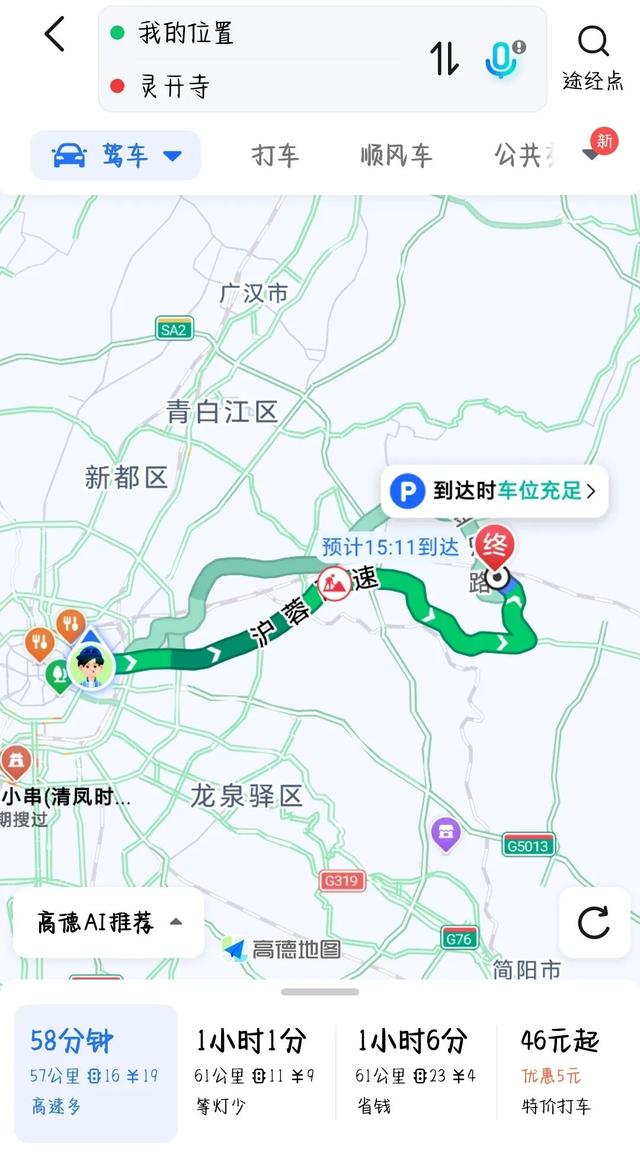Tap the 终 destination pin on the map
This screenshot has height=1159, width=640.
tap(495, 548)
